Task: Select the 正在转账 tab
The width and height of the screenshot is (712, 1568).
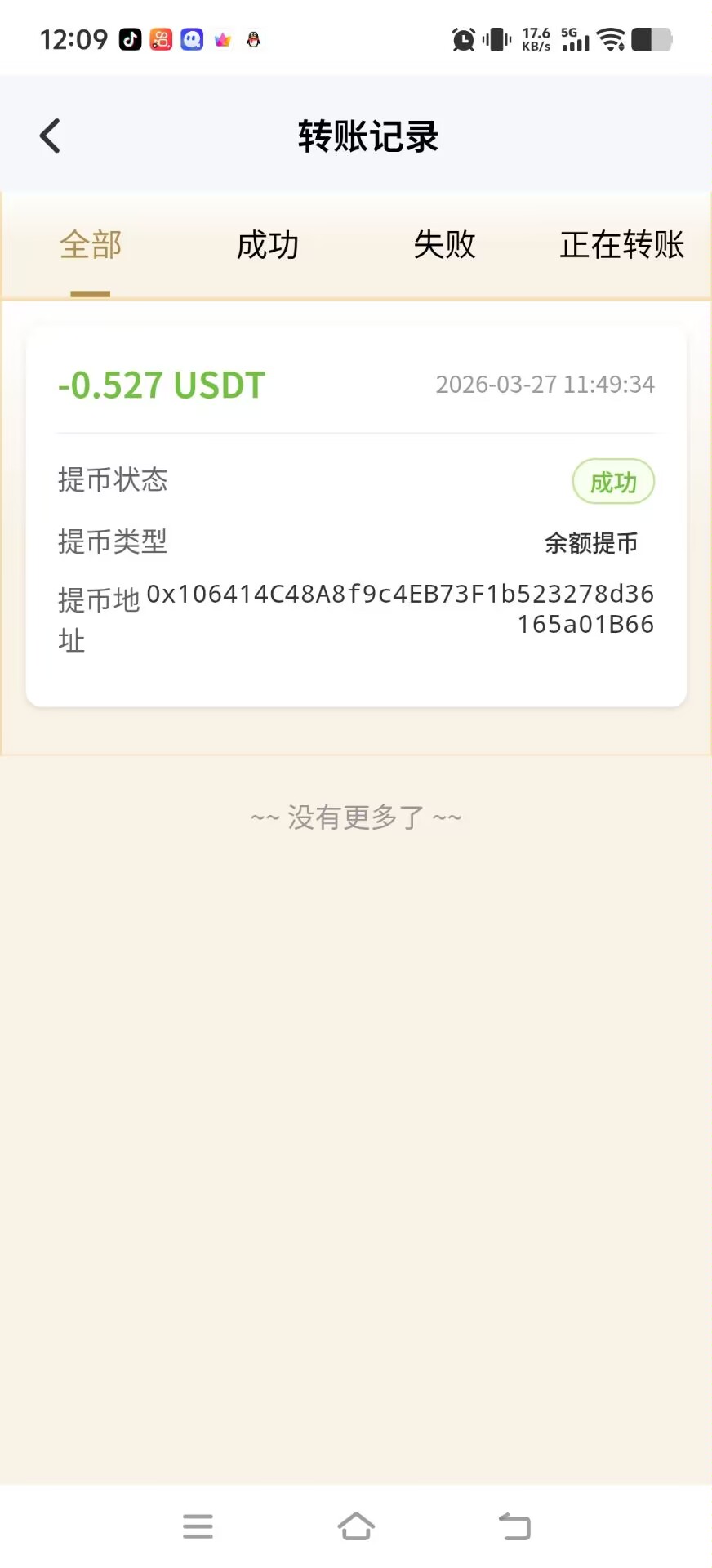Action: pyautogui.click(x=622, y=246)
